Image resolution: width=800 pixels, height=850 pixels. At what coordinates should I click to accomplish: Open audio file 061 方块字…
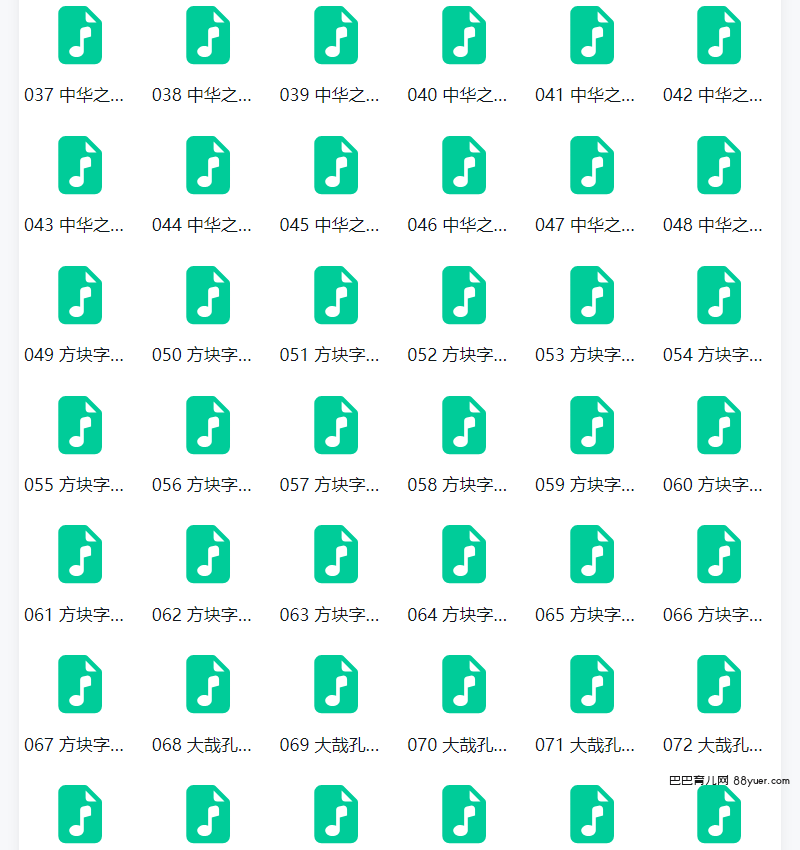[80, 555]
